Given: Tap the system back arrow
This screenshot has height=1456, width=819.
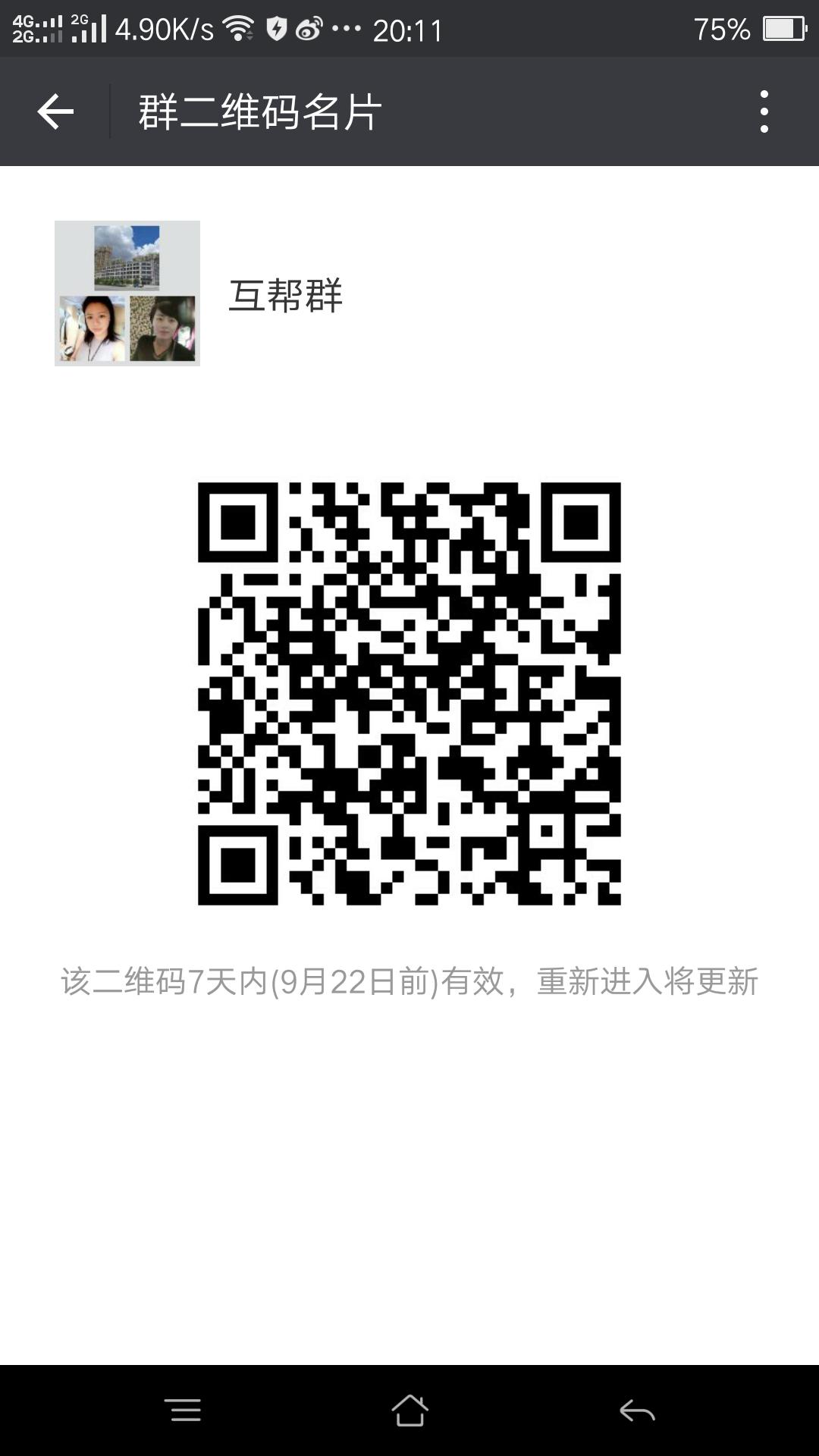Looking at the screenshot, I should [x=637, y=1410].
